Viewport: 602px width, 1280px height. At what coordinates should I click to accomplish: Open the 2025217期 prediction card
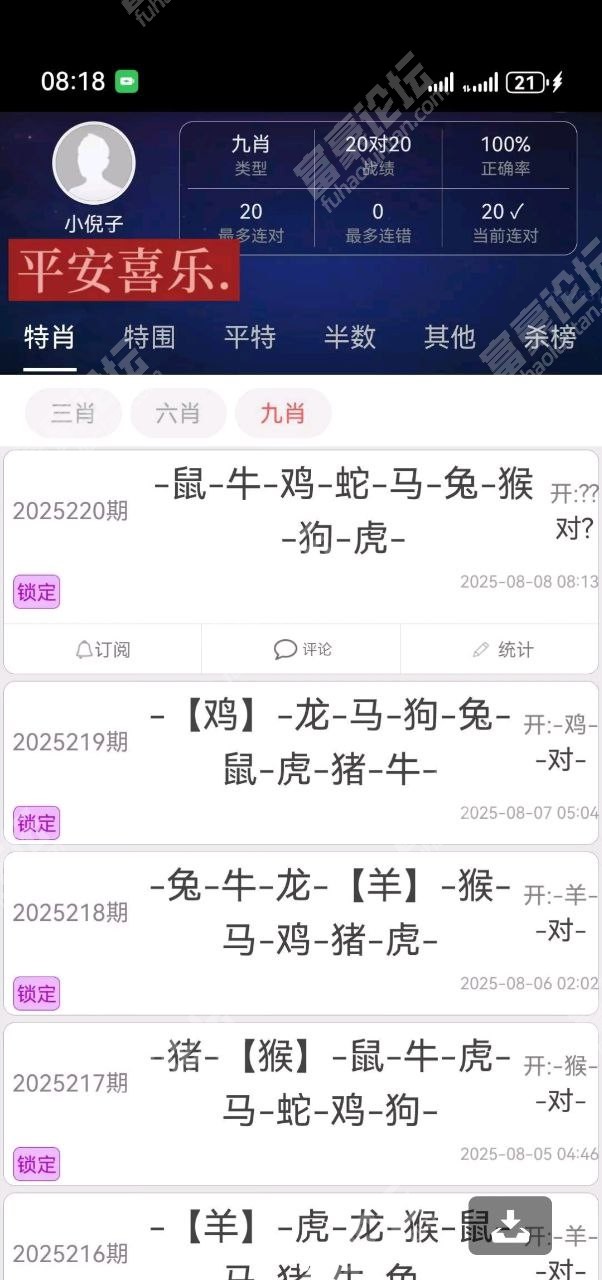pos(301,1103)
